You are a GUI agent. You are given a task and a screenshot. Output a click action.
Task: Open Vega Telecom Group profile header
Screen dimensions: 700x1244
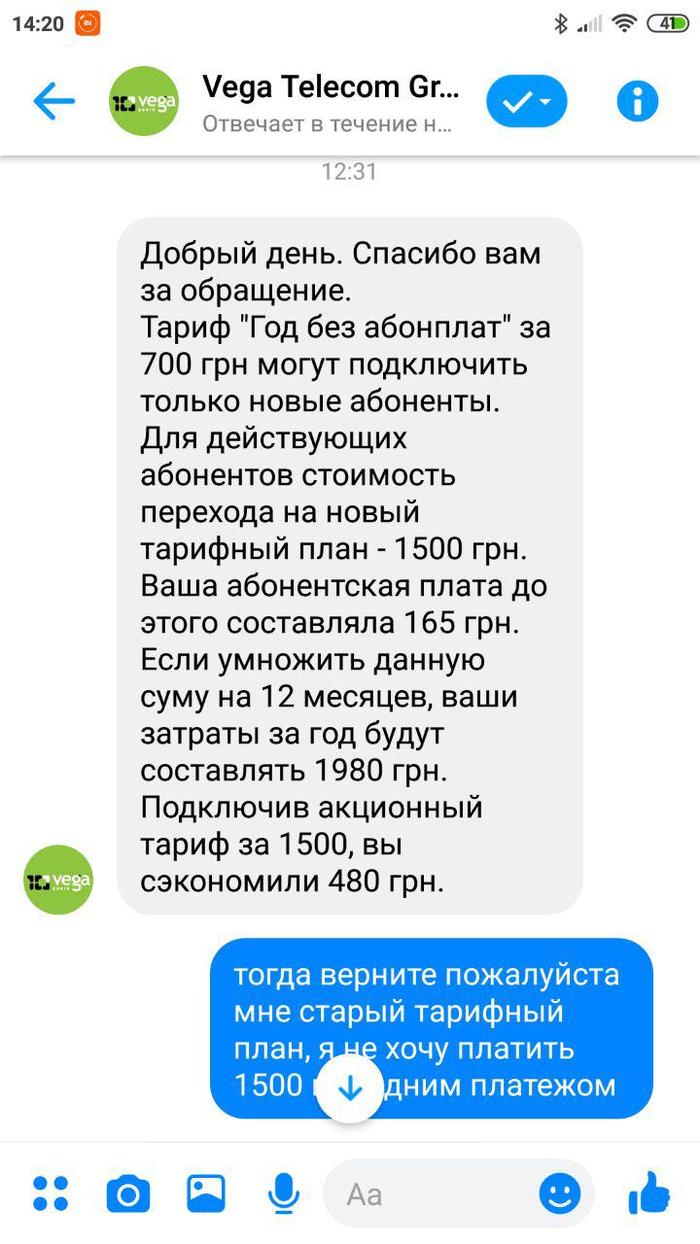pos(330,103)
